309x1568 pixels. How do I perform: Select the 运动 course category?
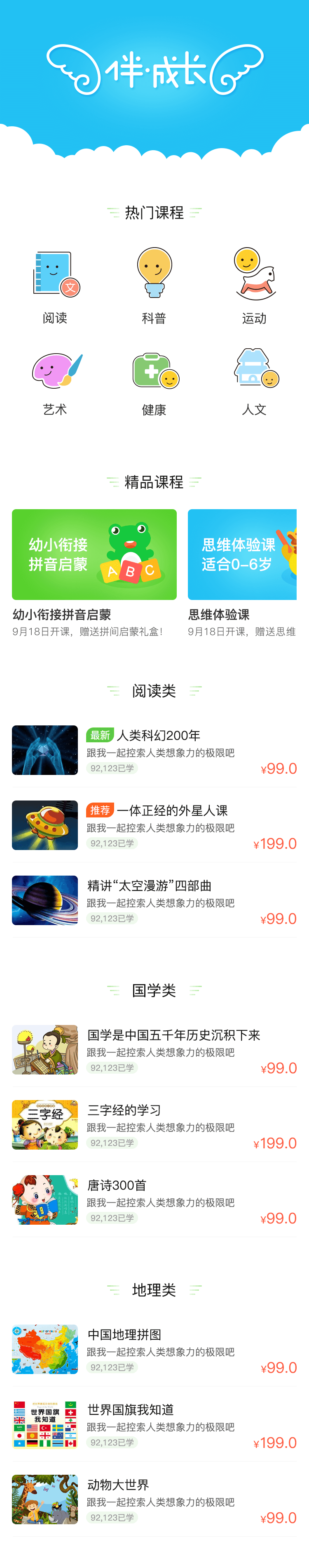click(x=254, y=285)
